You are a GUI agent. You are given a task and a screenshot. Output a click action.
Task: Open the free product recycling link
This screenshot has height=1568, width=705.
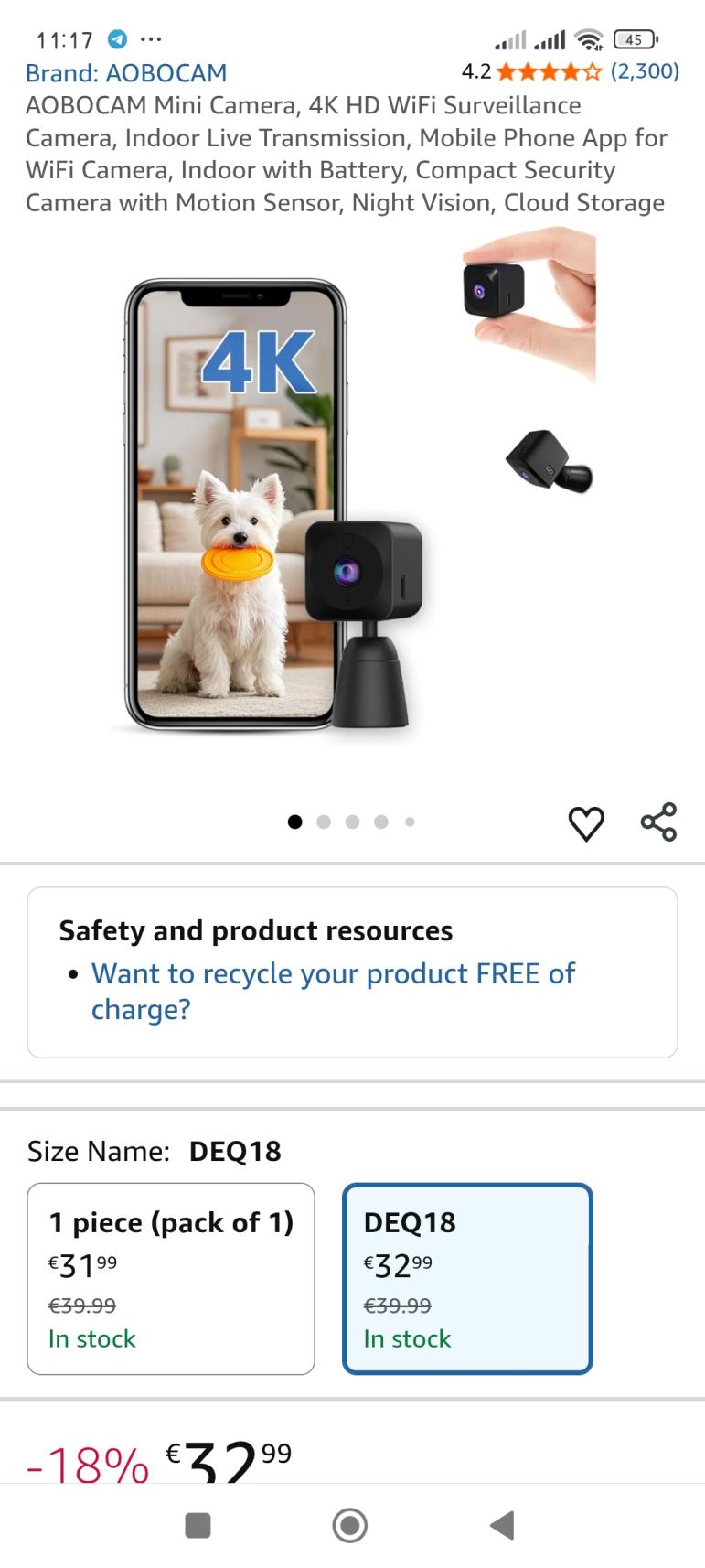click(x=333, y=991)
